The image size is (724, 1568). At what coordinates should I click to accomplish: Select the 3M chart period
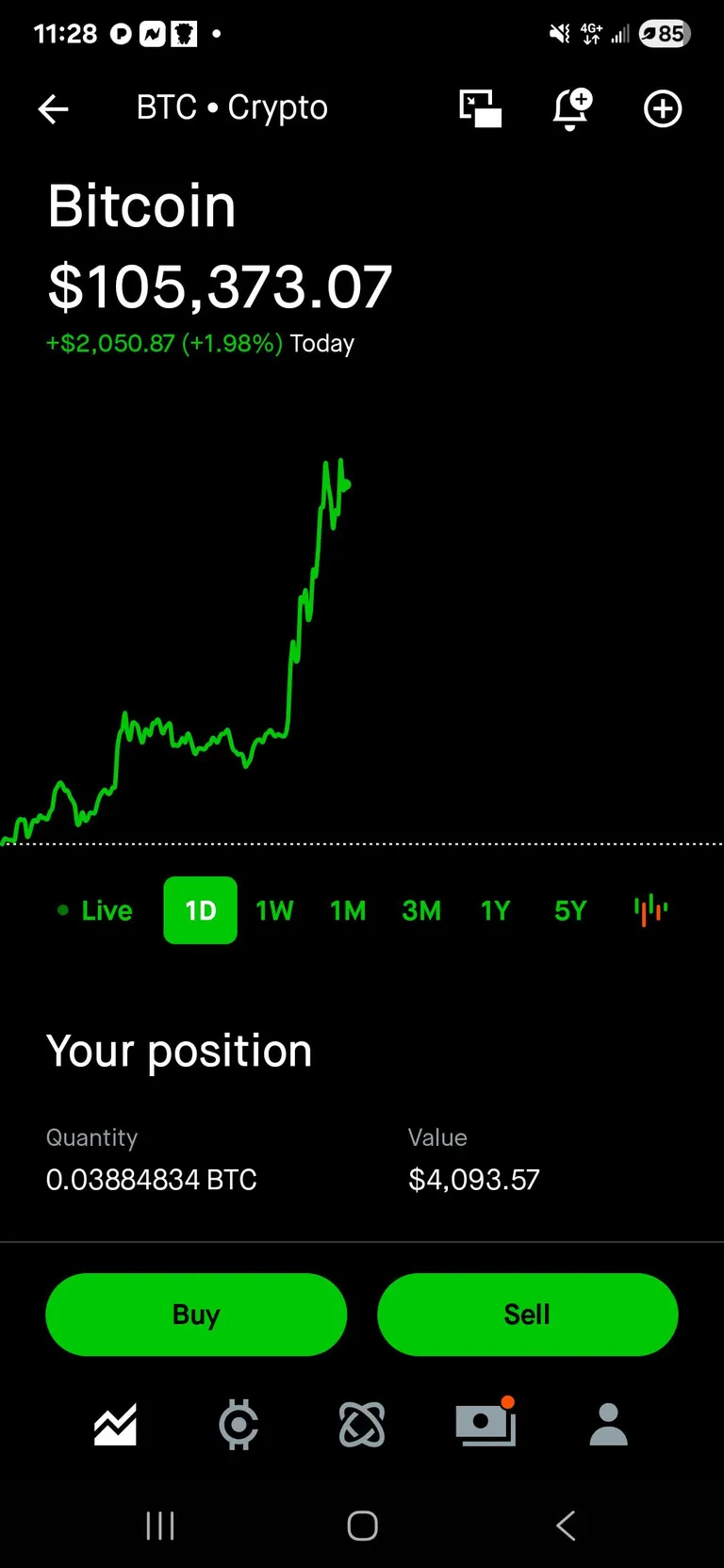coord(421,910)
